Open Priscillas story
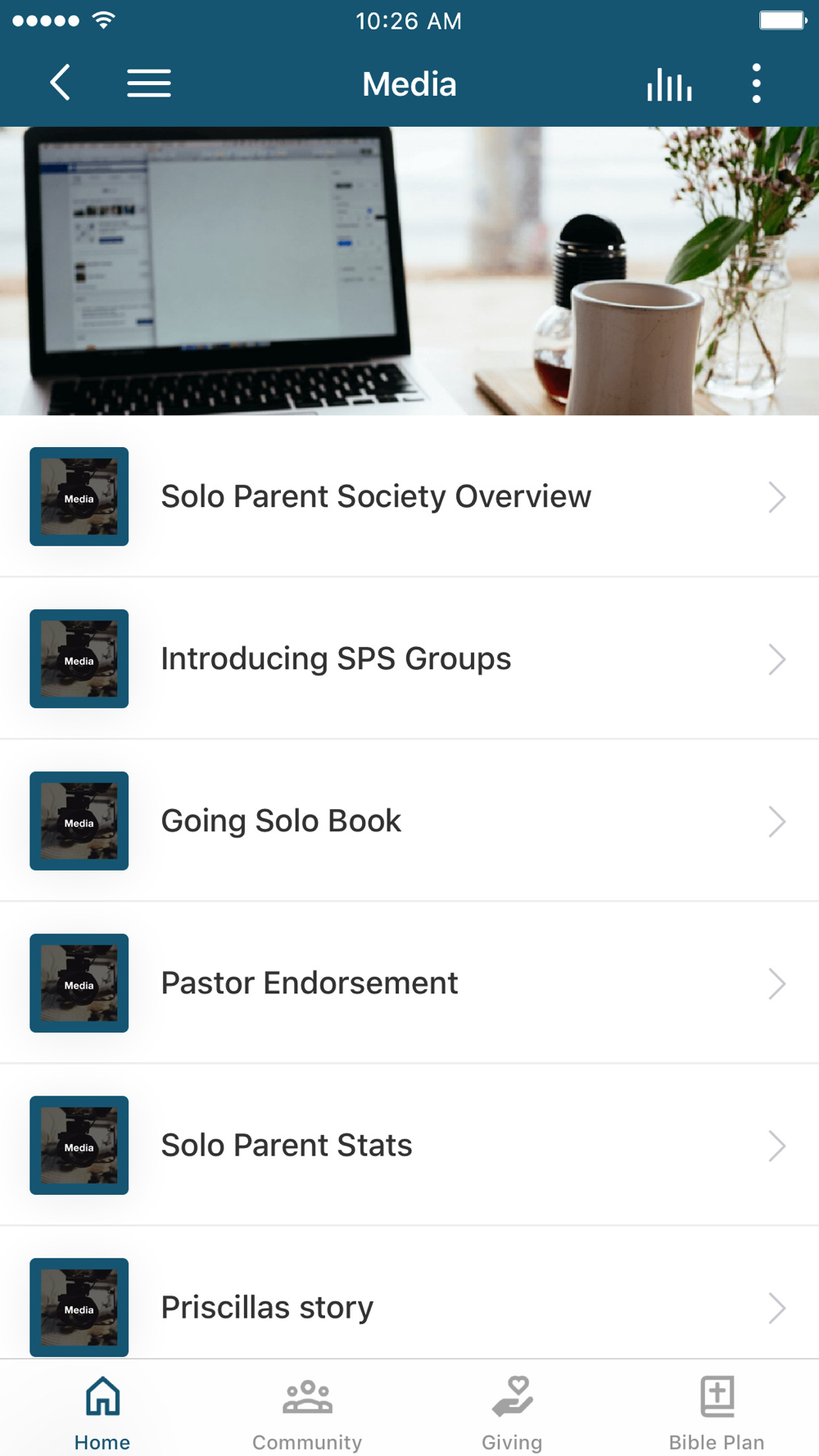 (x=409, y=1305)
